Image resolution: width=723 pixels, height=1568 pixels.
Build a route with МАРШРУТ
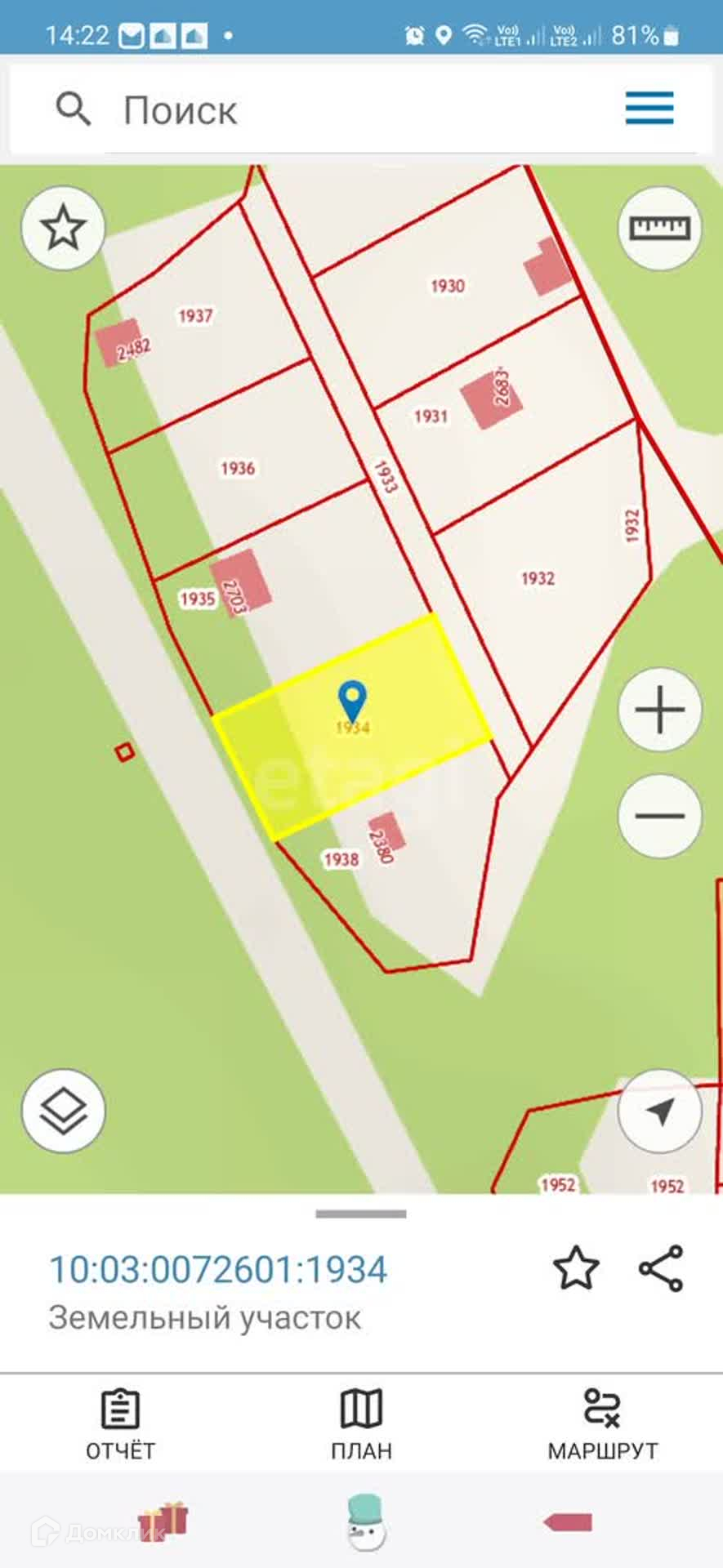click(602, 1425)
